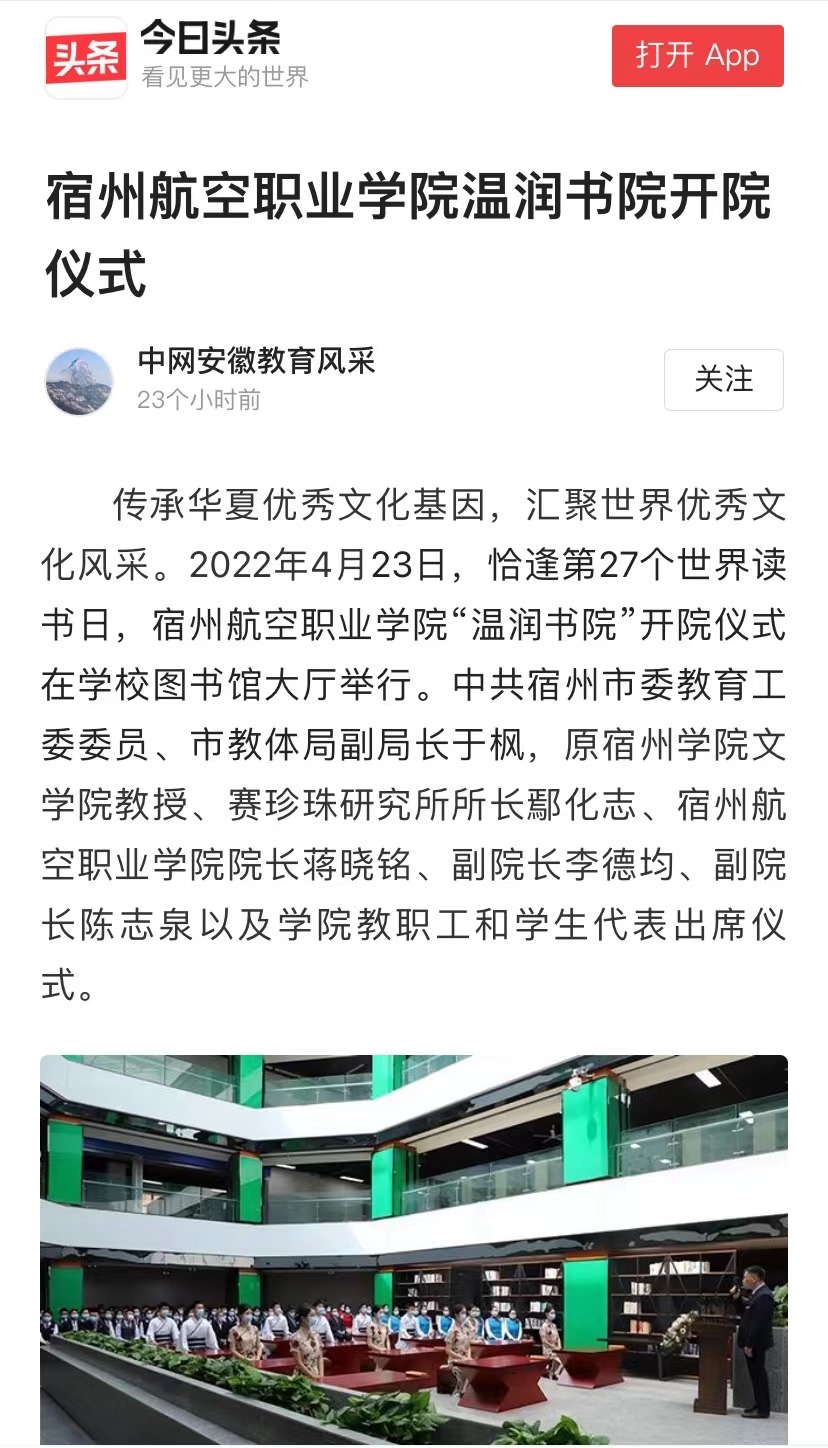View the ceremony photo in the article

pos(414,1249)
